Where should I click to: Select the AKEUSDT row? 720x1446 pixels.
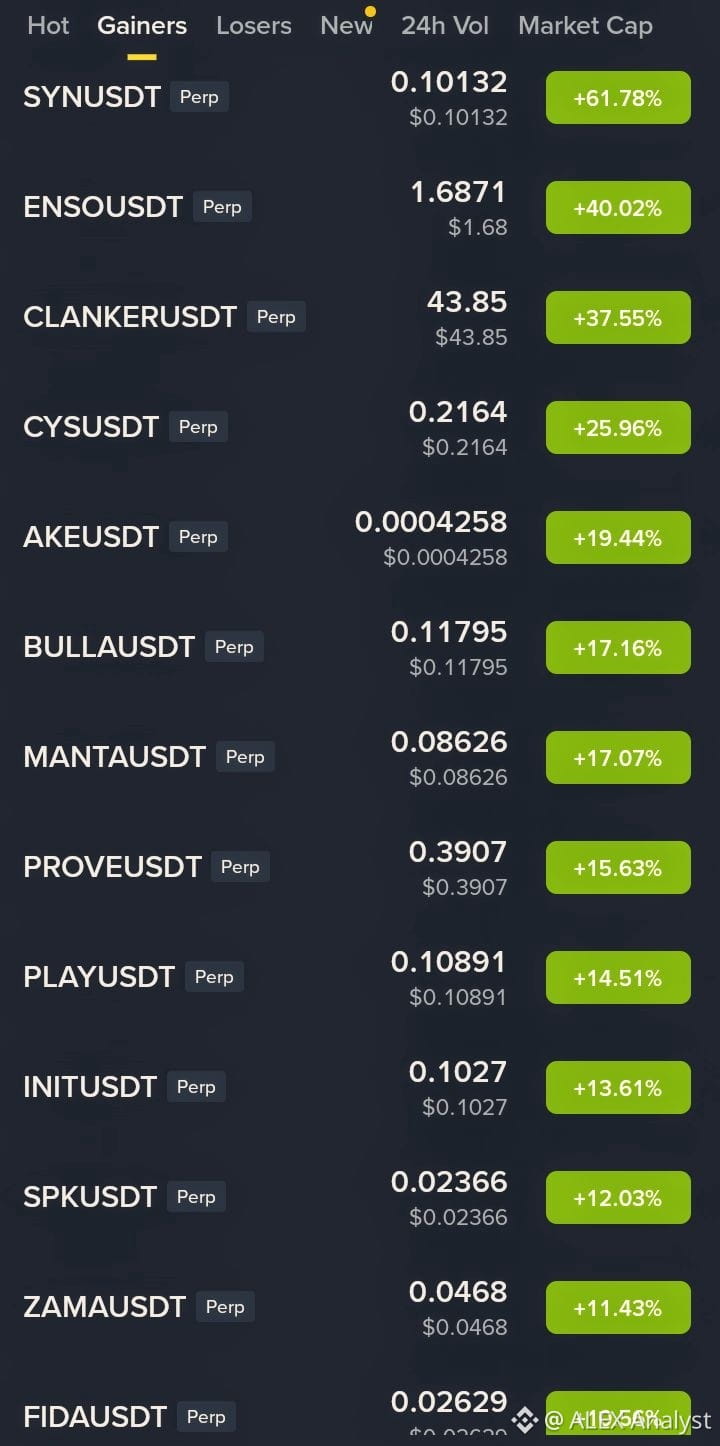tap(91, 538)
